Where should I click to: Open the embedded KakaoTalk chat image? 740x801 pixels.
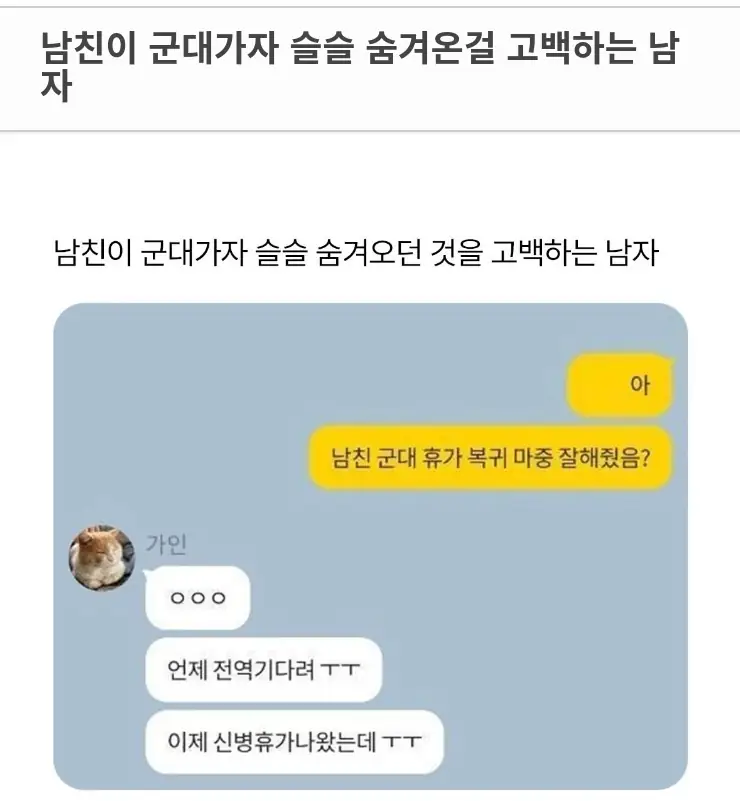[370, 546]
